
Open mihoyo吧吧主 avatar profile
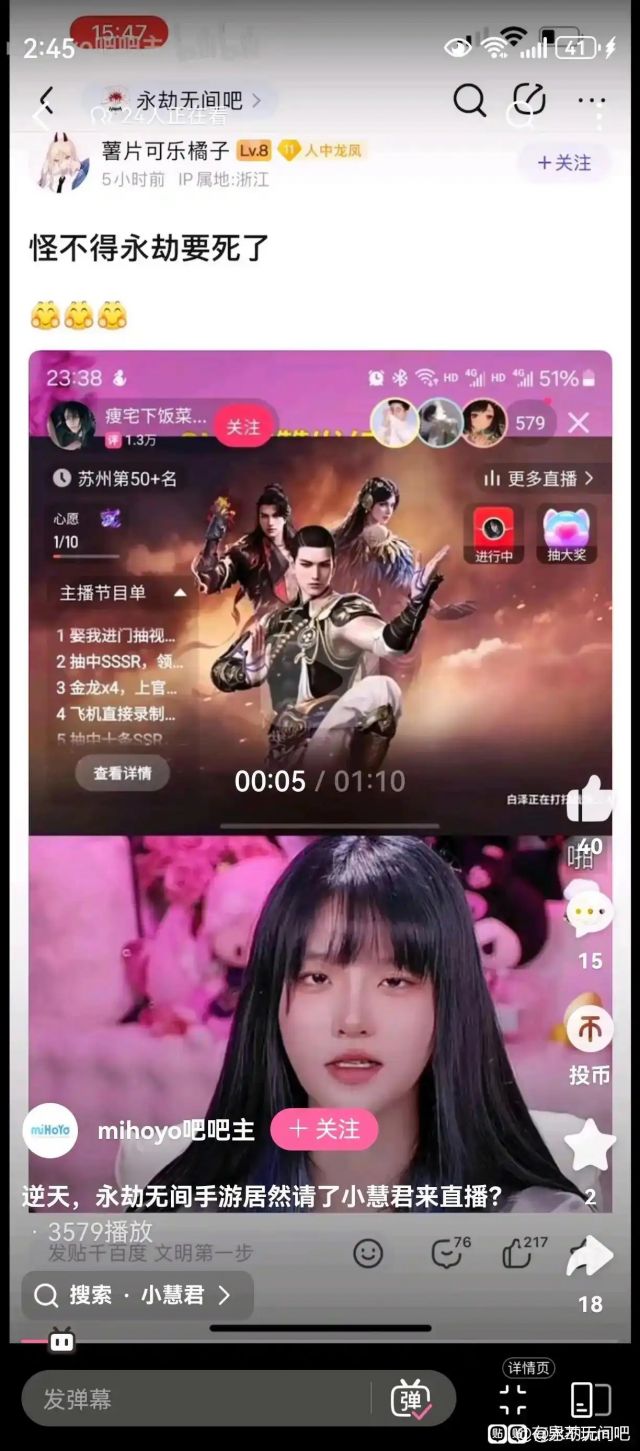pos(51,1130)
